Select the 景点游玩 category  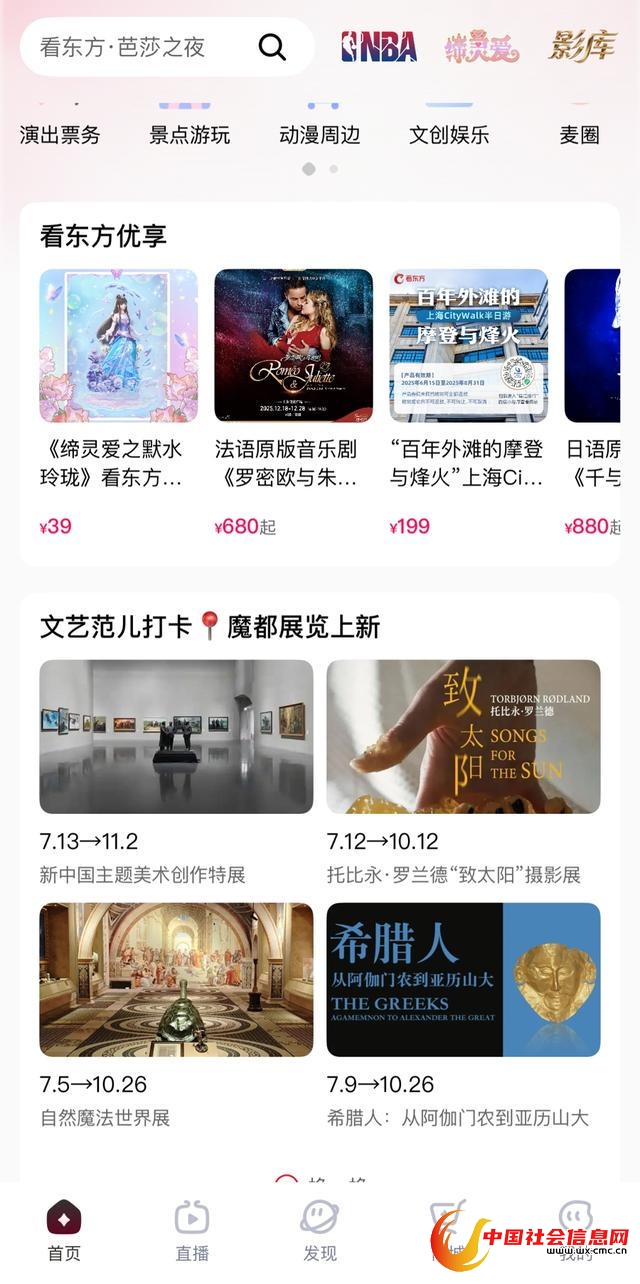(x=190, y=134)
